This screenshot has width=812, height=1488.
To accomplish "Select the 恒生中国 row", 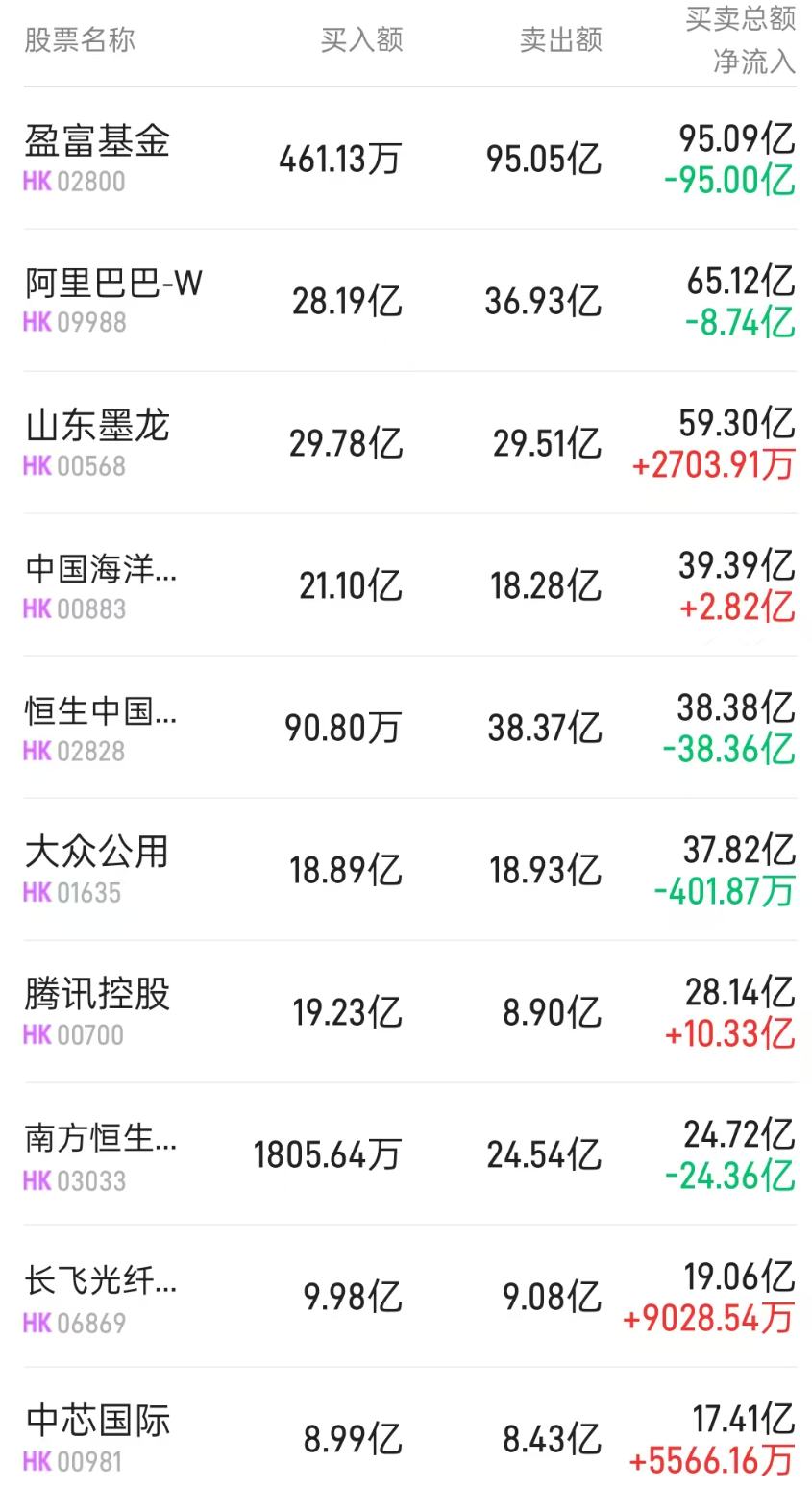I will [x=99, y=711].
